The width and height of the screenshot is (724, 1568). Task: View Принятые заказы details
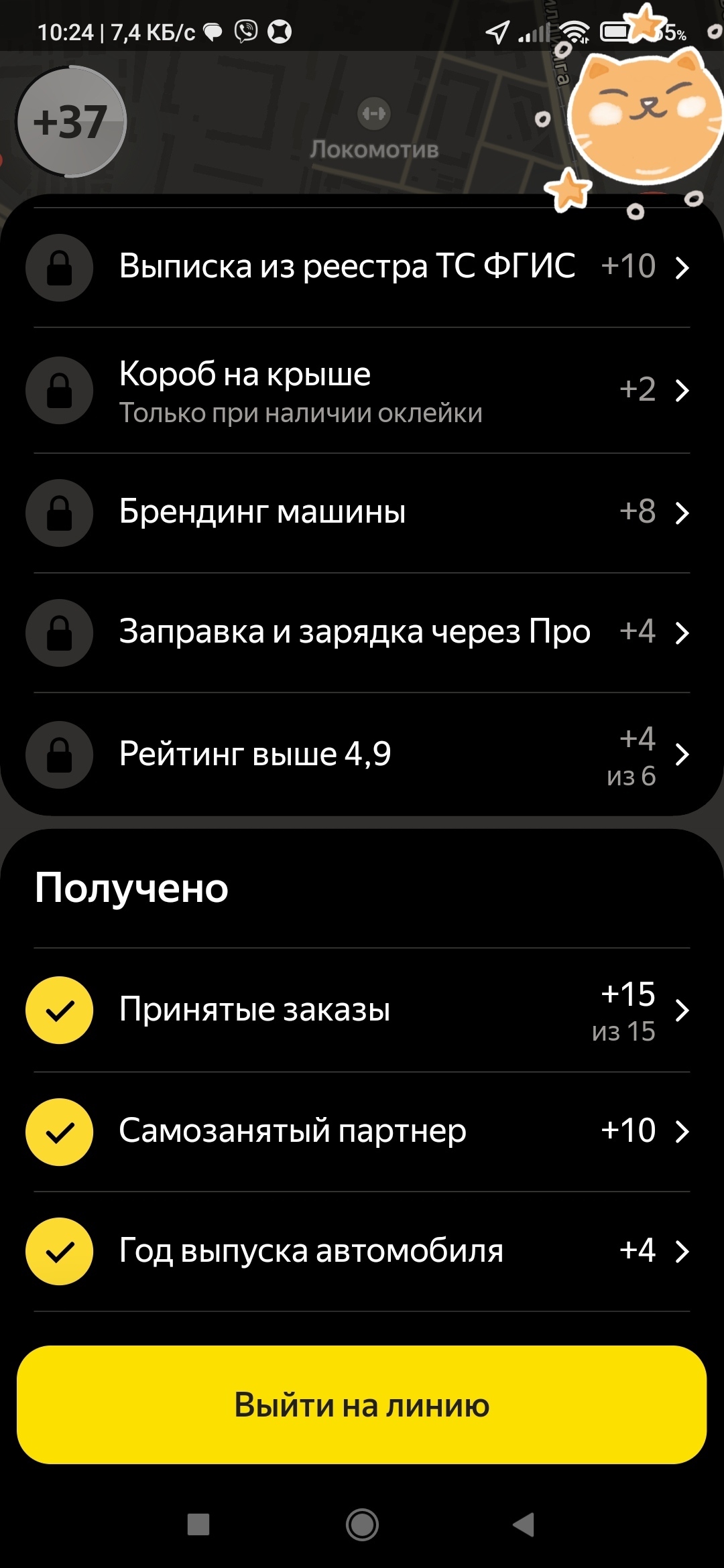[x=362, y=1010]
